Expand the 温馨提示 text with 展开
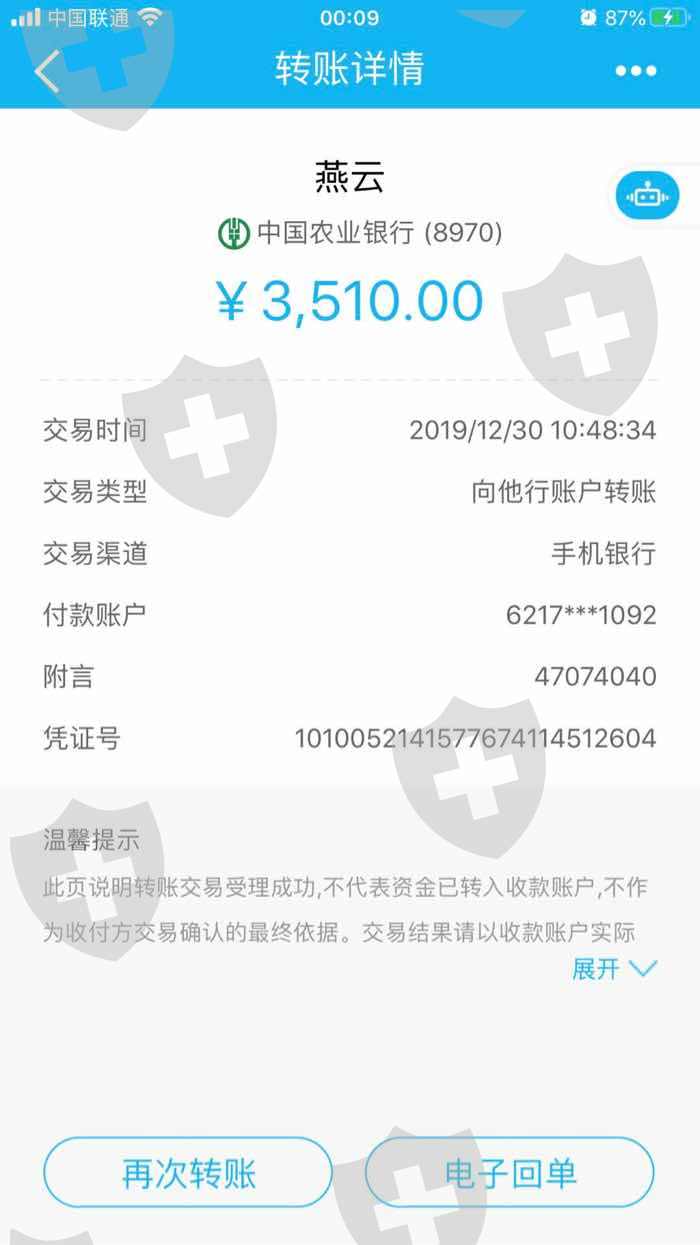700x1245 pixels. pos(614,968)
